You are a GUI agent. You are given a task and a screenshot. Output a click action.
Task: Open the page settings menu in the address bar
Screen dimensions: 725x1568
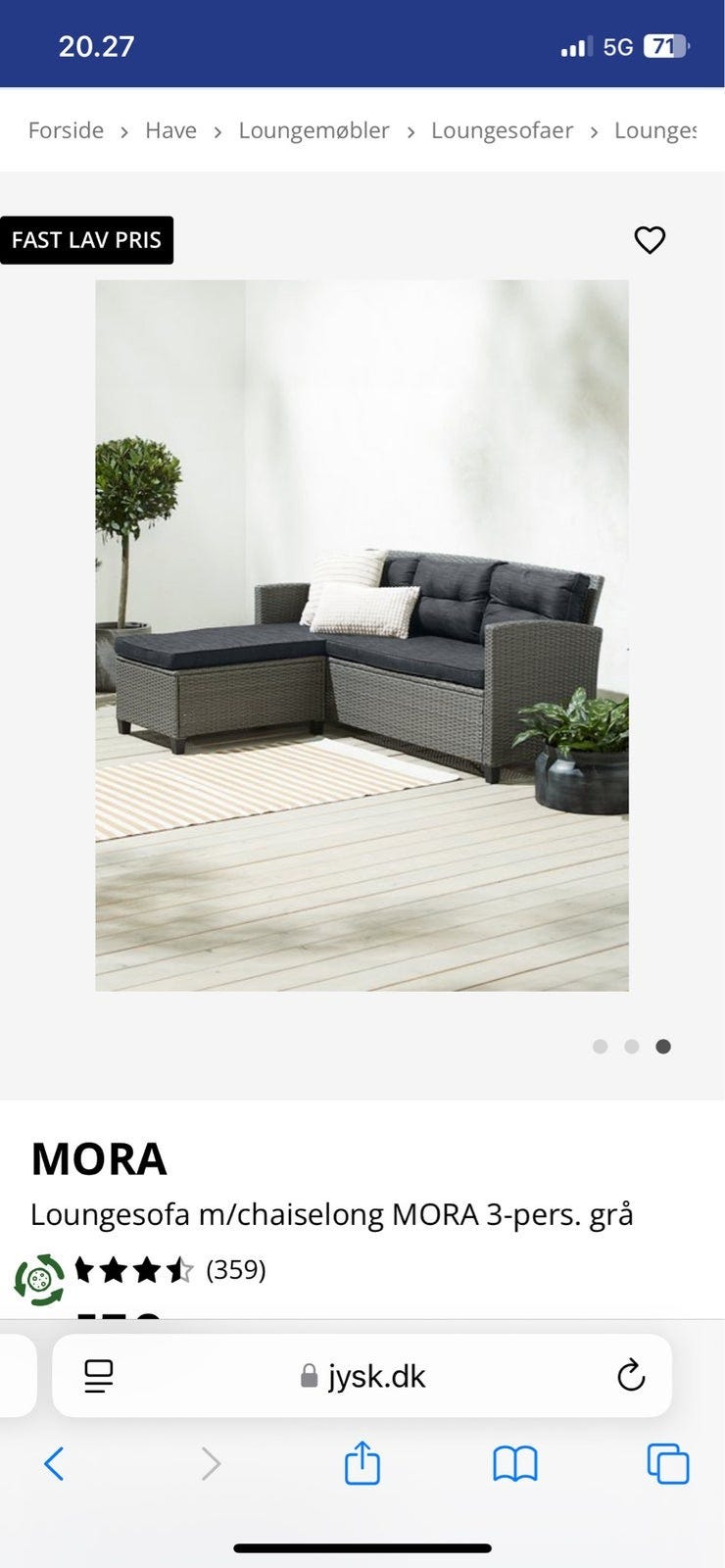(x=99, y=1376)
